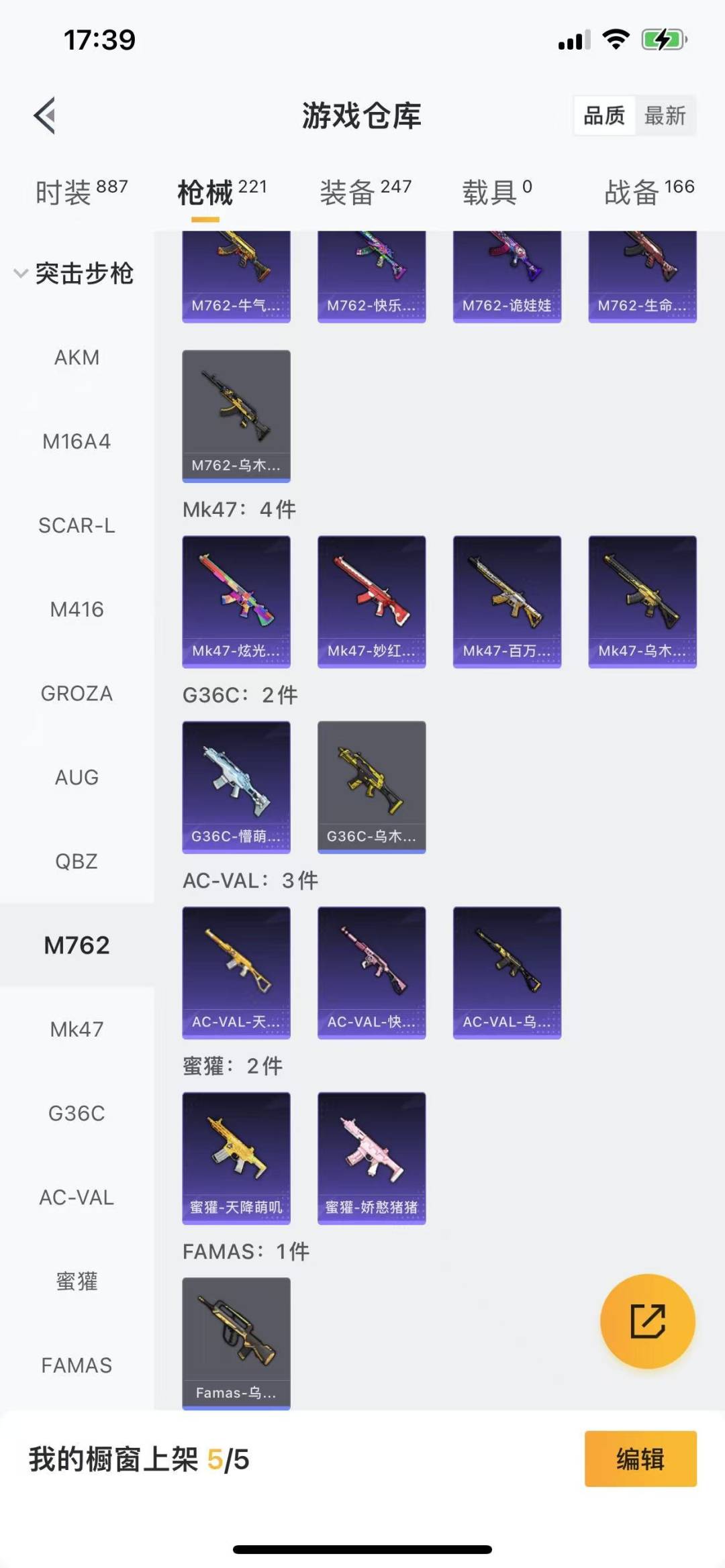
Task: Open the AC-VAL-天 gold skin tile
Action: point(236,972)
